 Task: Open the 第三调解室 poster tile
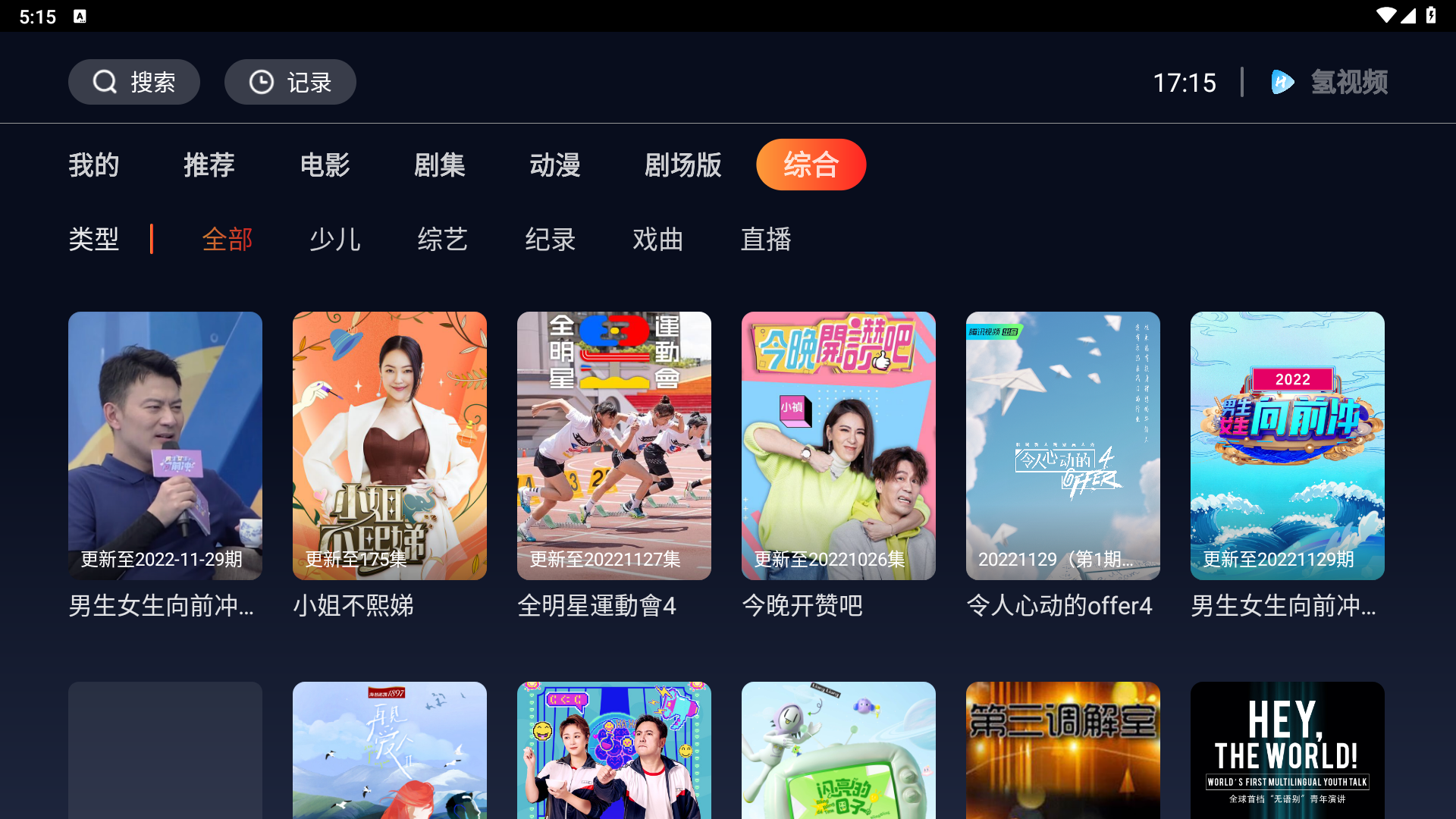1063,749
